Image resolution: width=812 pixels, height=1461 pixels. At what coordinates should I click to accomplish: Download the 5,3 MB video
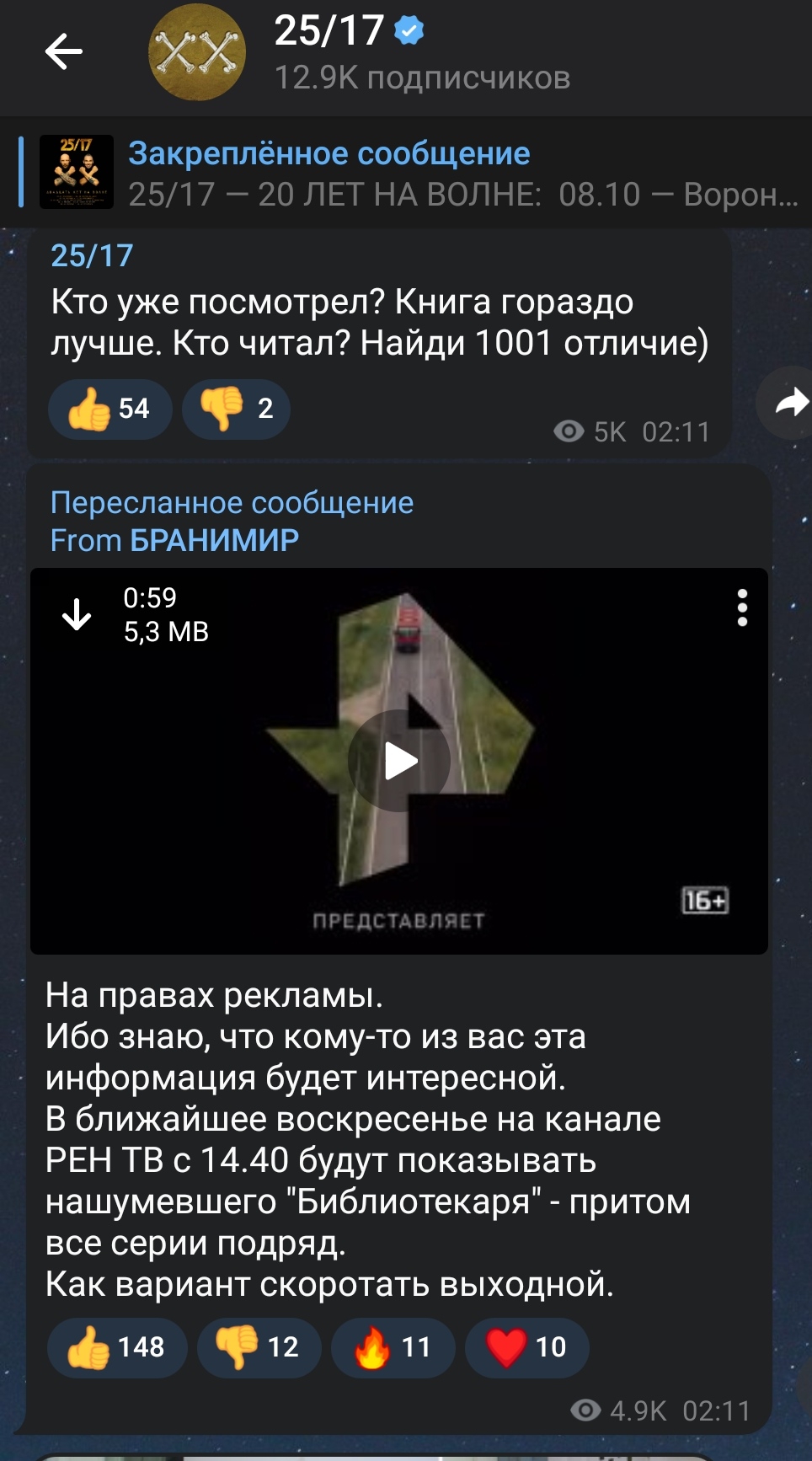click(77, 615)
